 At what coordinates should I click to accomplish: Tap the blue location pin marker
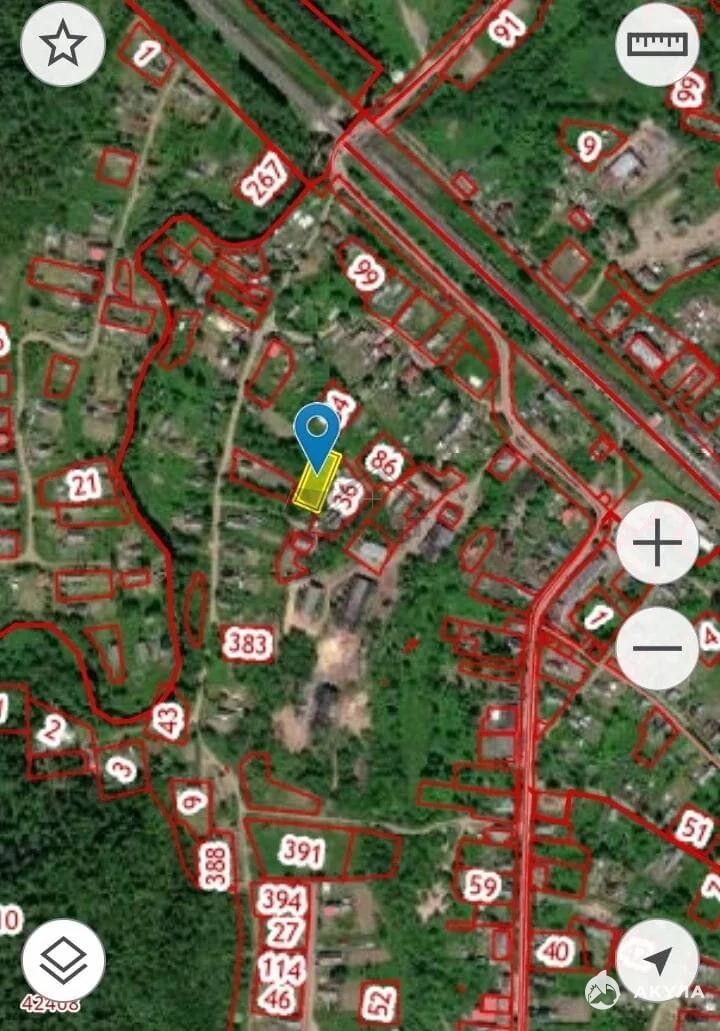318,434
